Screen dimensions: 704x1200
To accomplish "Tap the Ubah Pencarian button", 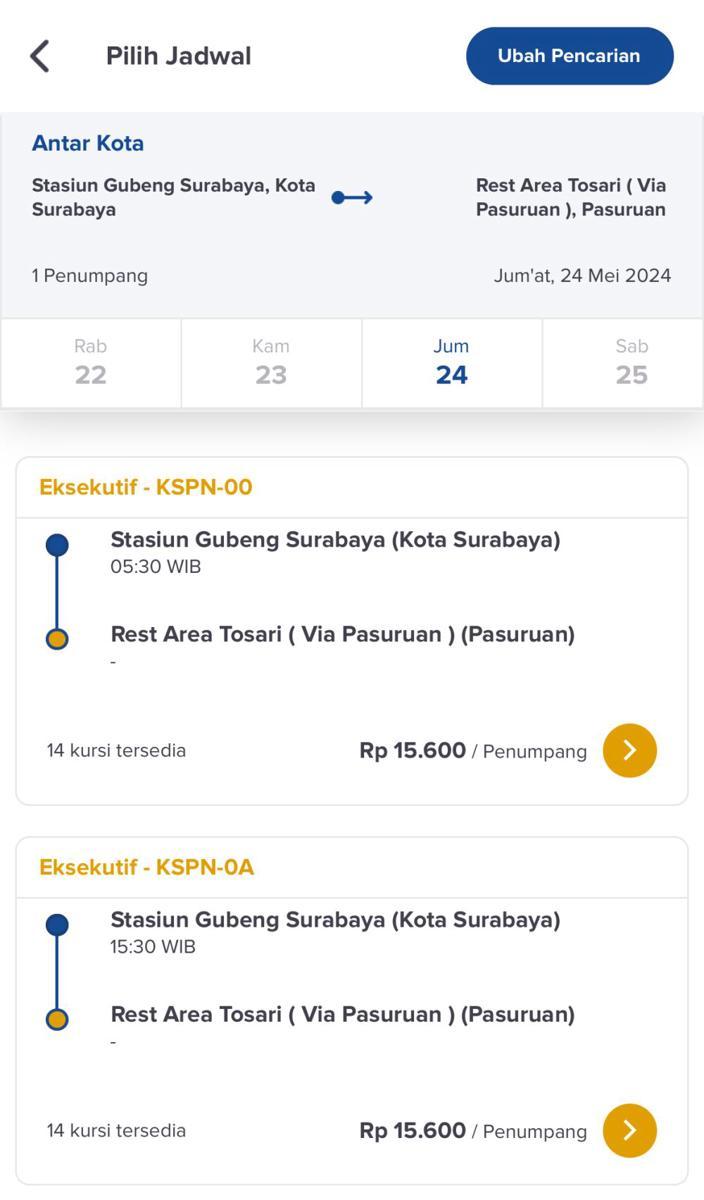I will point(570,56).
